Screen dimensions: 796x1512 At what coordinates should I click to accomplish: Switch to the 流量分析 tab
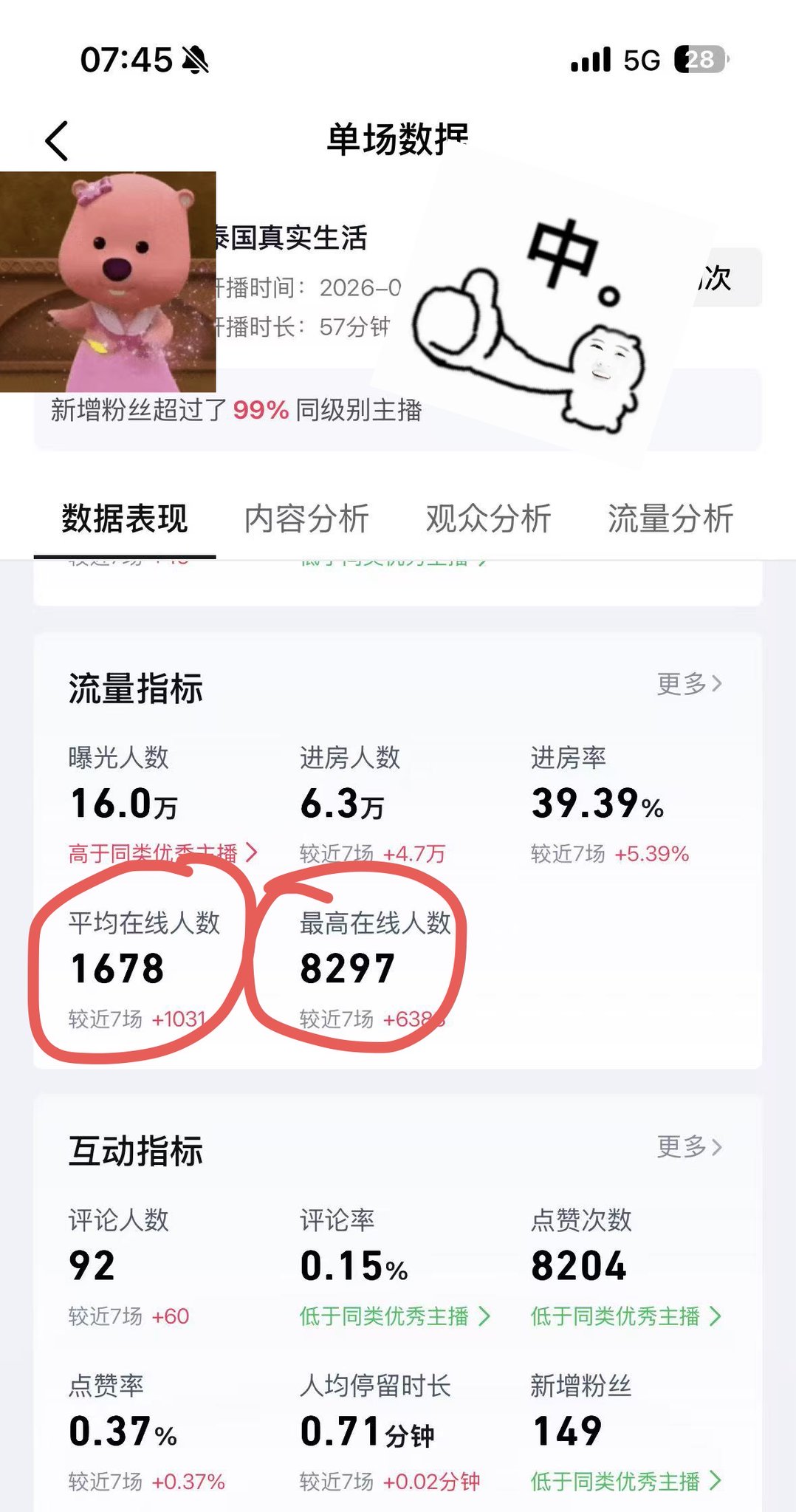(x=670, y=518)
